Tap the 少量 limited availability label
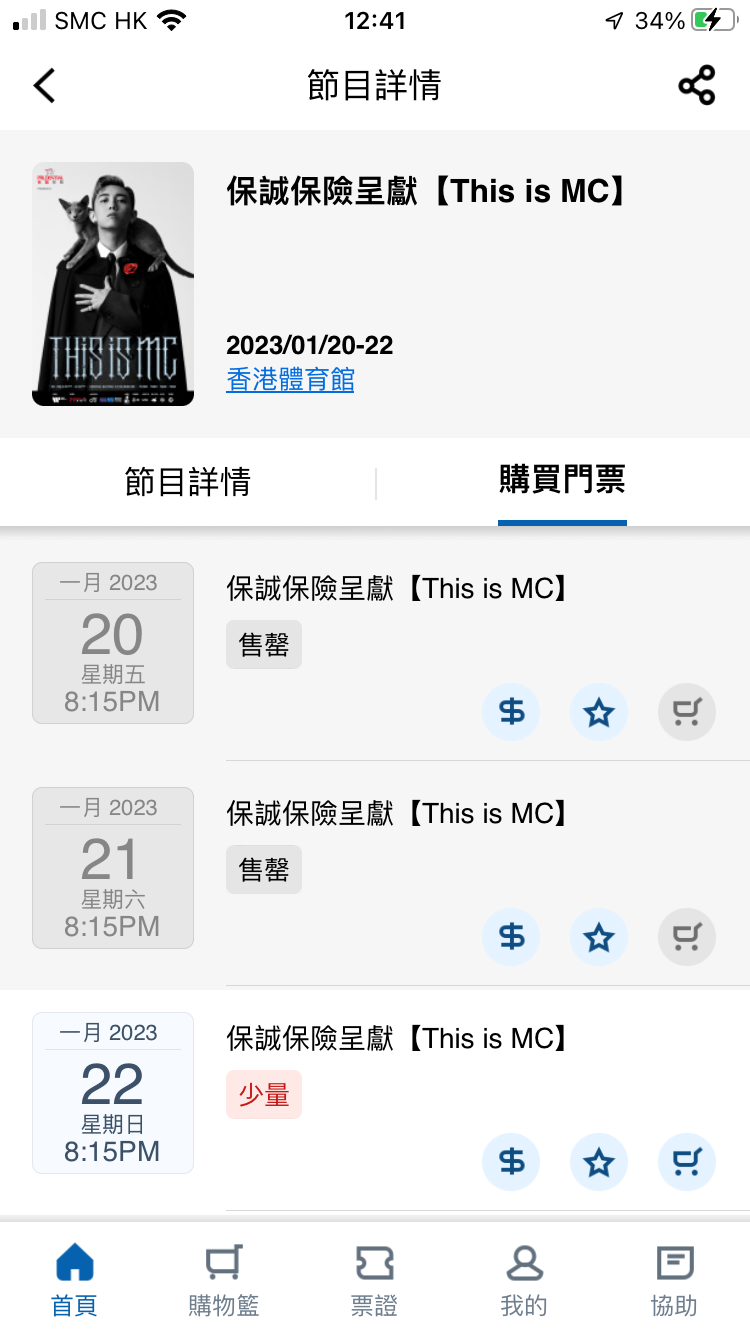 [x=263, y=1094]
